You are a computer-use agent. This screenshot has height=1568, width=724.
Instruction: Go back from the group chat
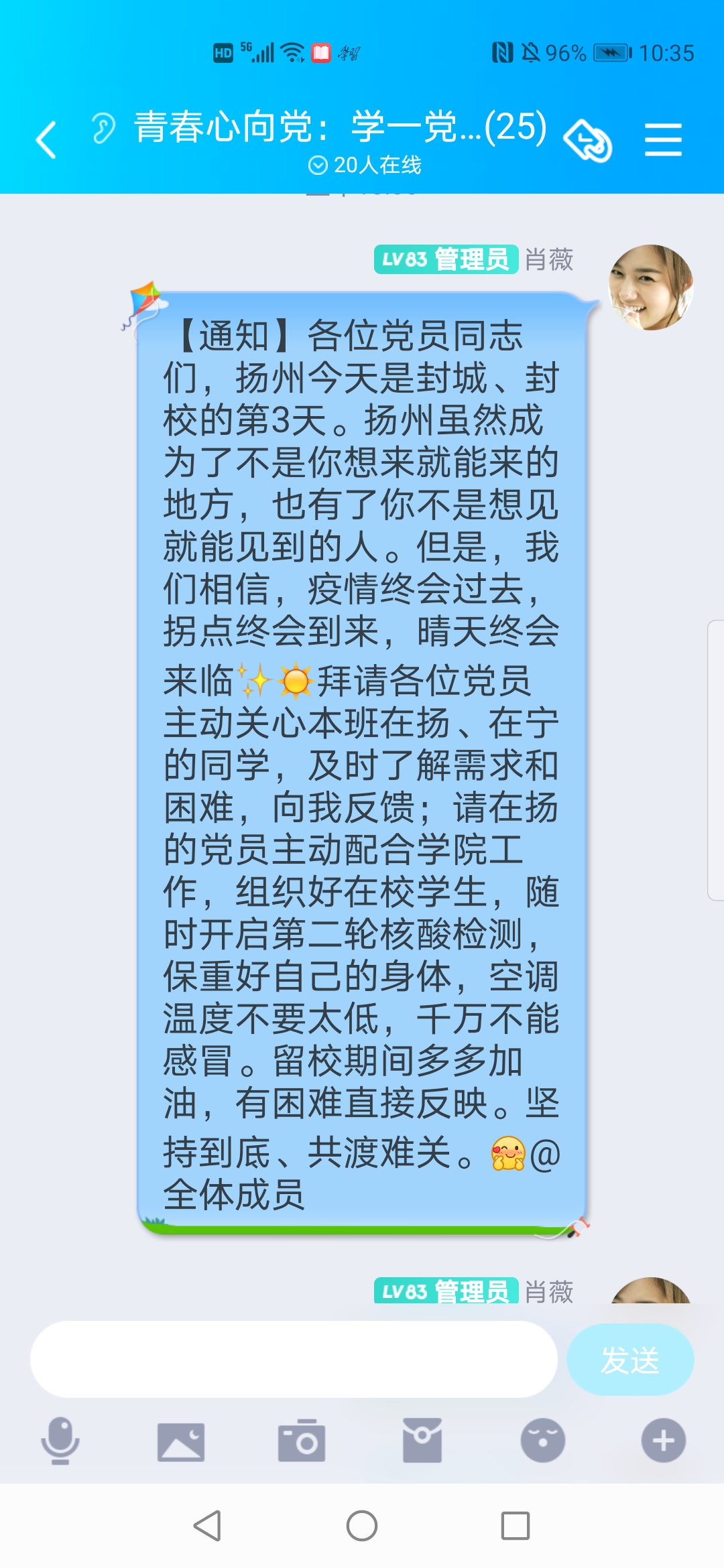46,139
